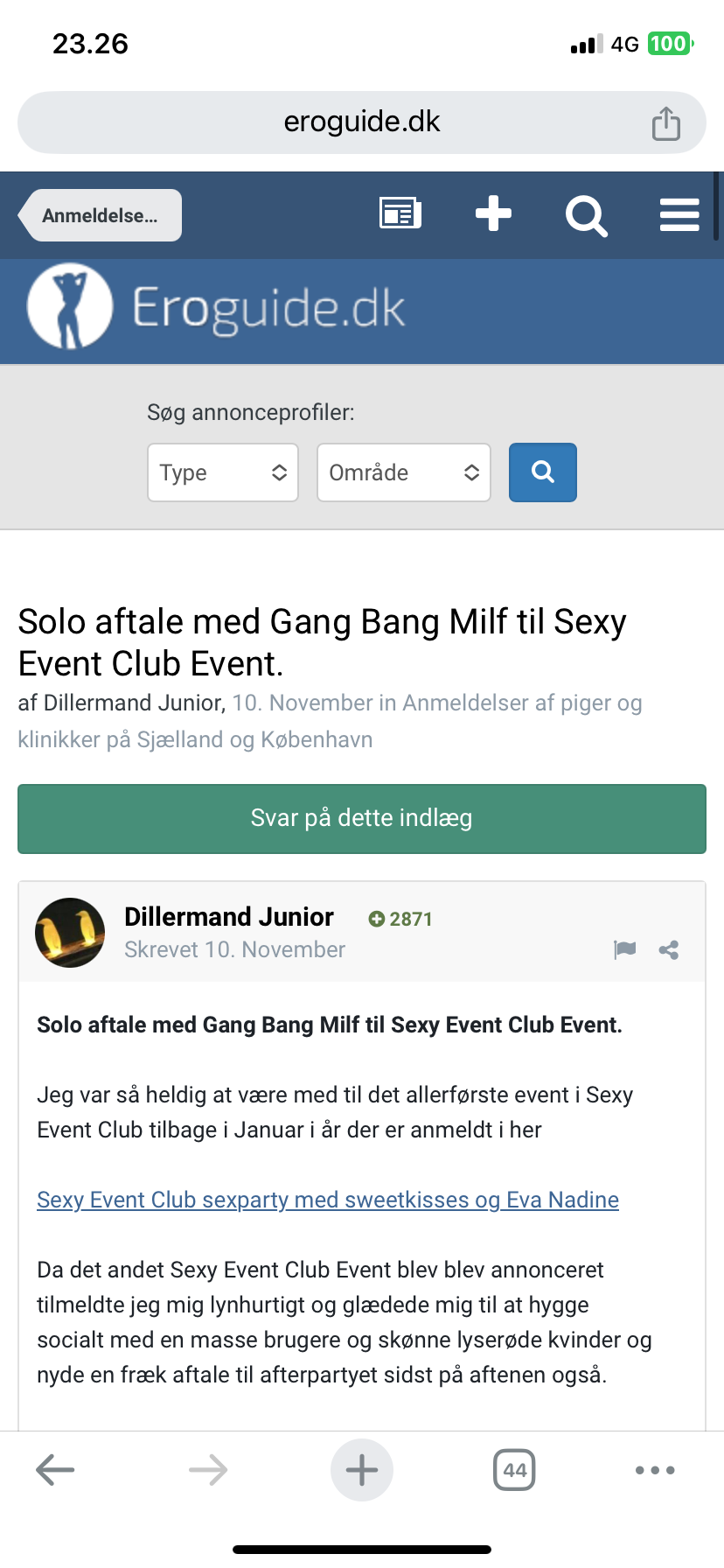View the 44 open browser tabs
The height and width of the screenshot is (1568, 724).
(x=515, y=1470)
